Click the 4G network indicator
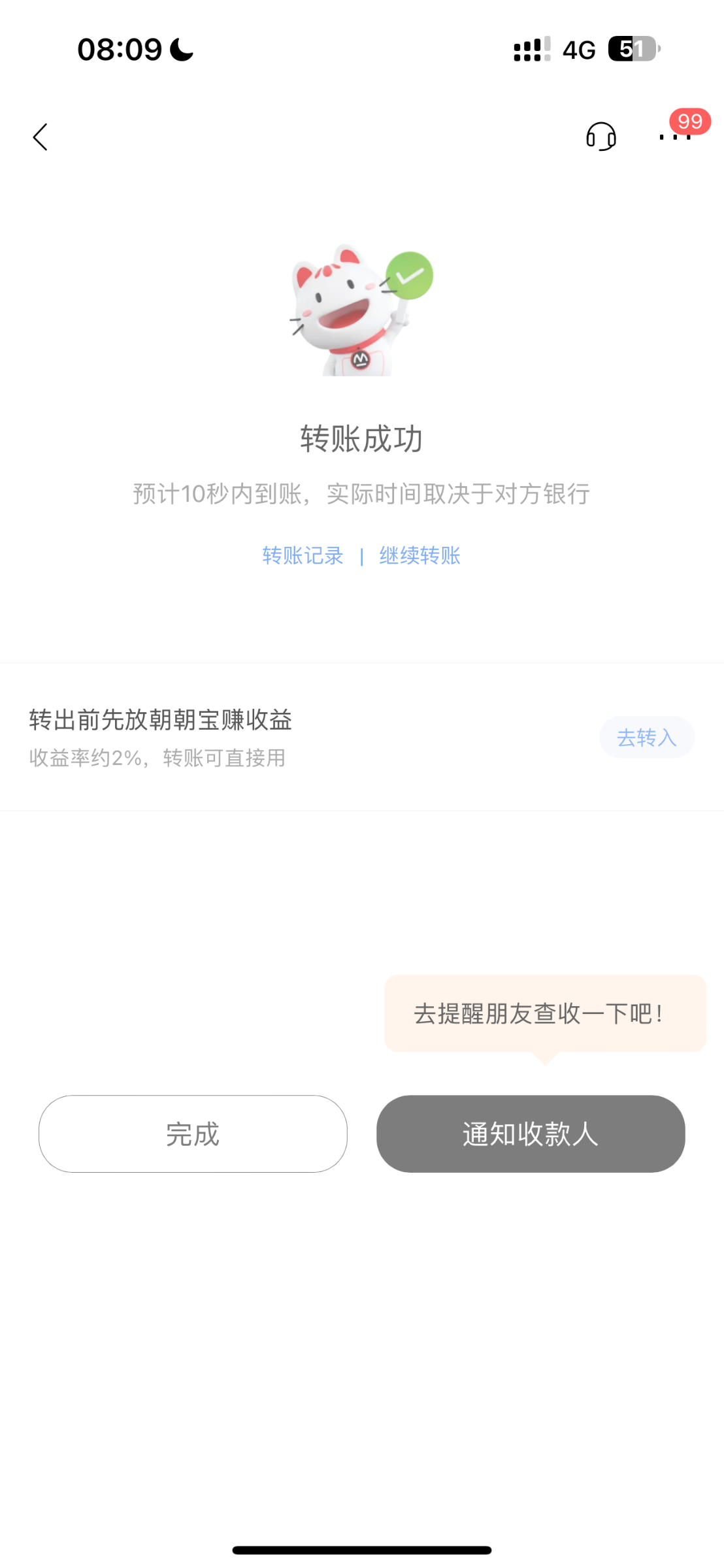 [578, 48]
